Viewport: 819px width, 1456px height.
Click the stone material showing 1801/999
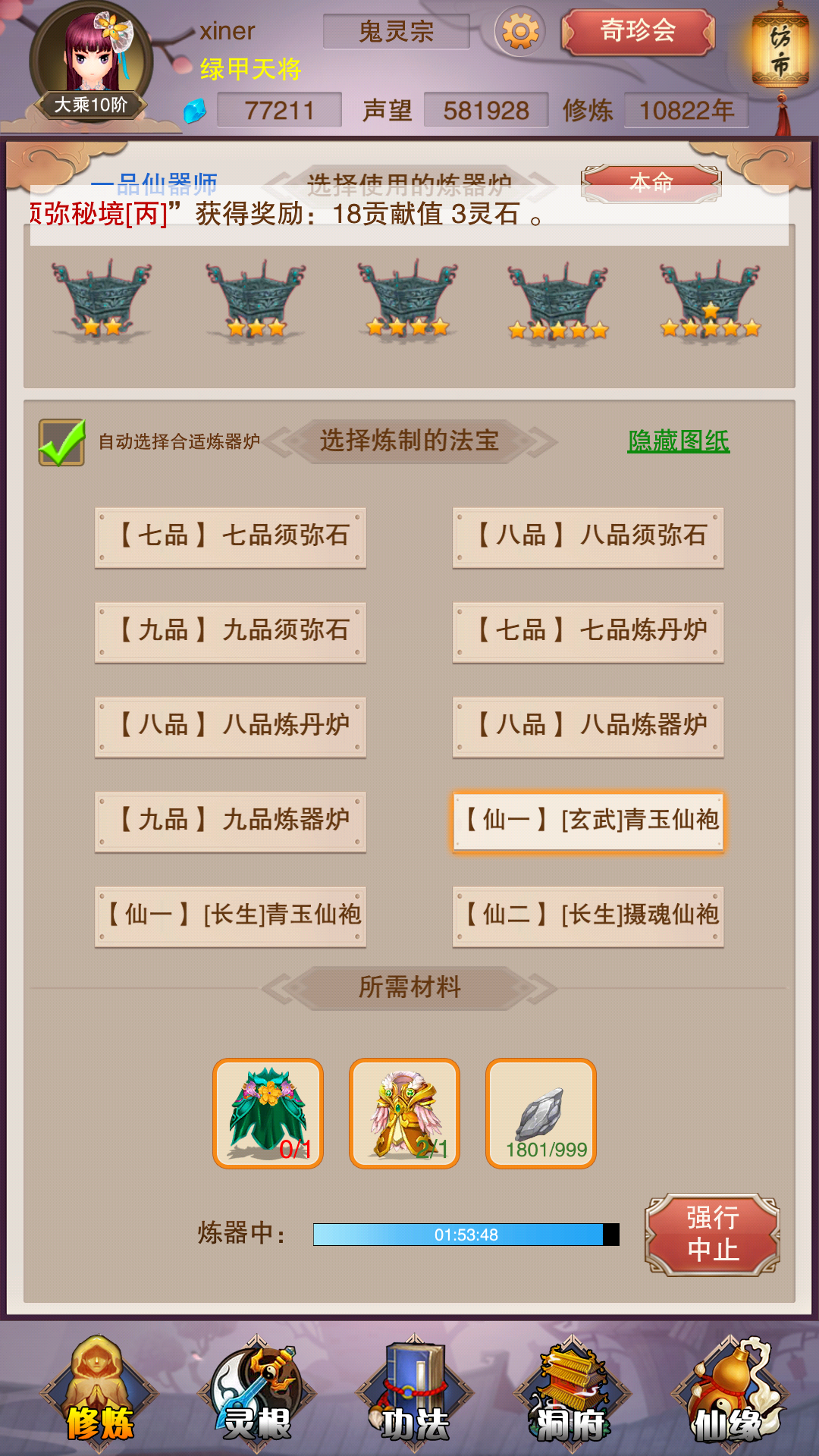(x=541, y=1113)
